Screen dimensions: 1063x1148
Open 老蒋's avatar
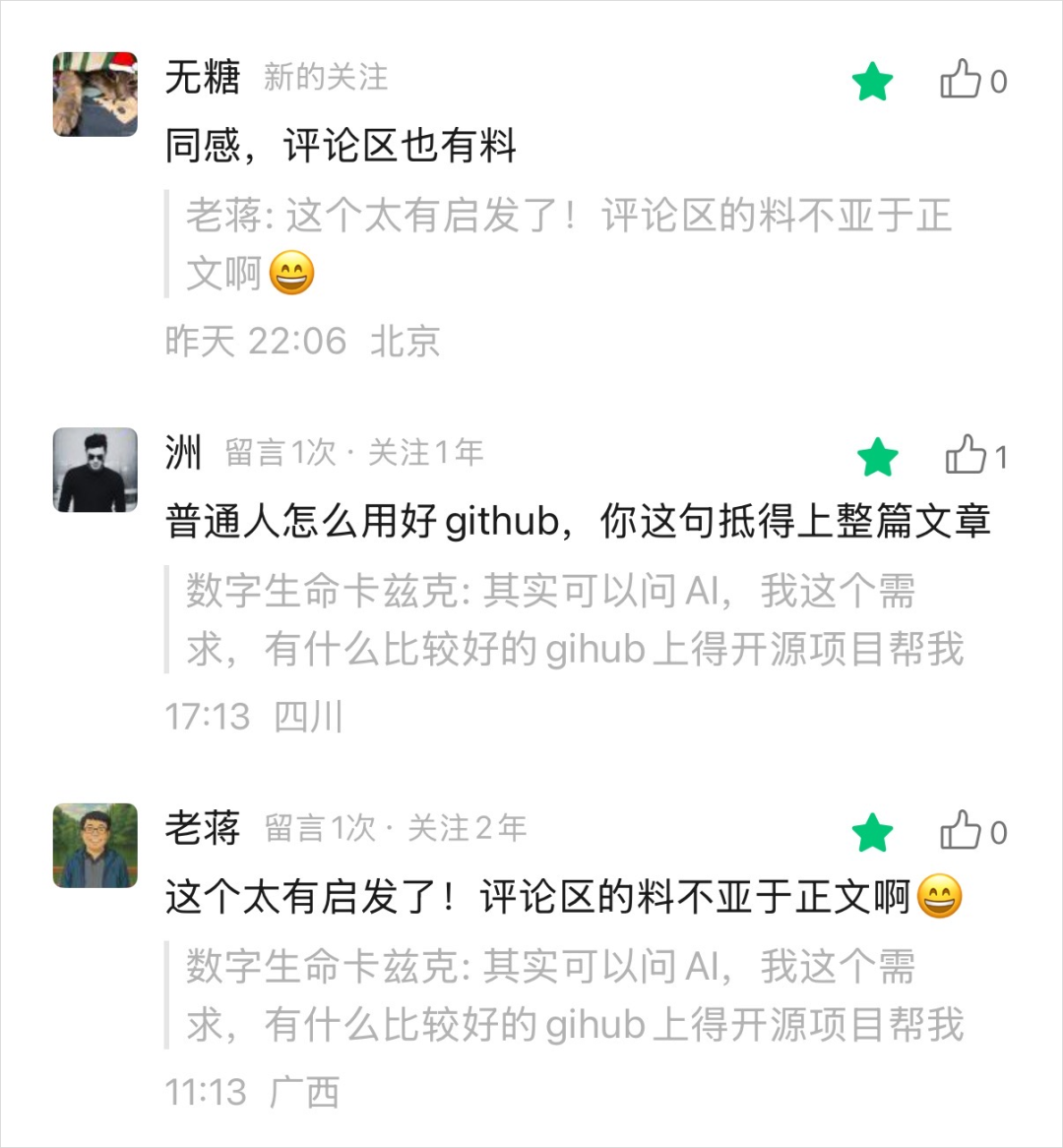point(94,846)
